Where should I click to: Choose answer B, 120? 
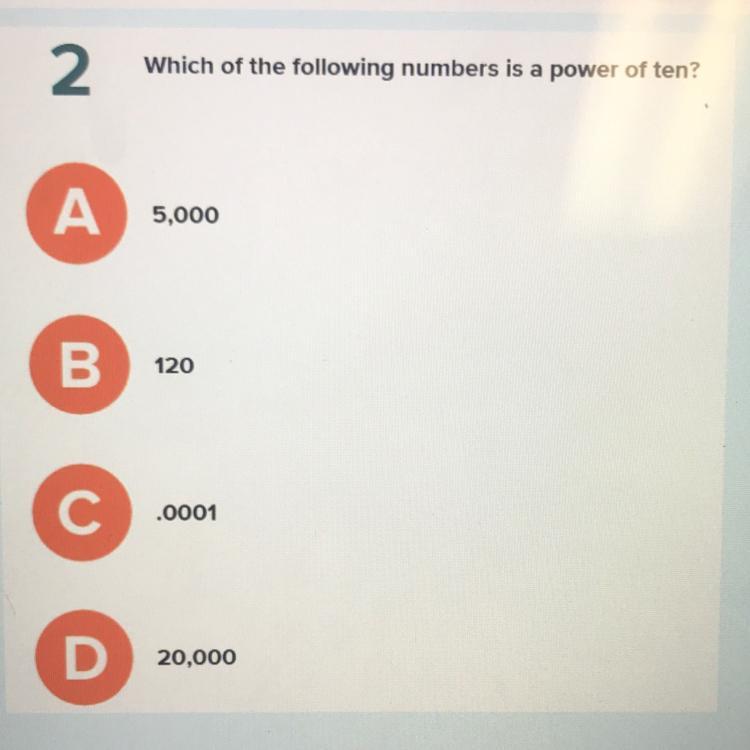pyautogui.click(x=80, y=365)
